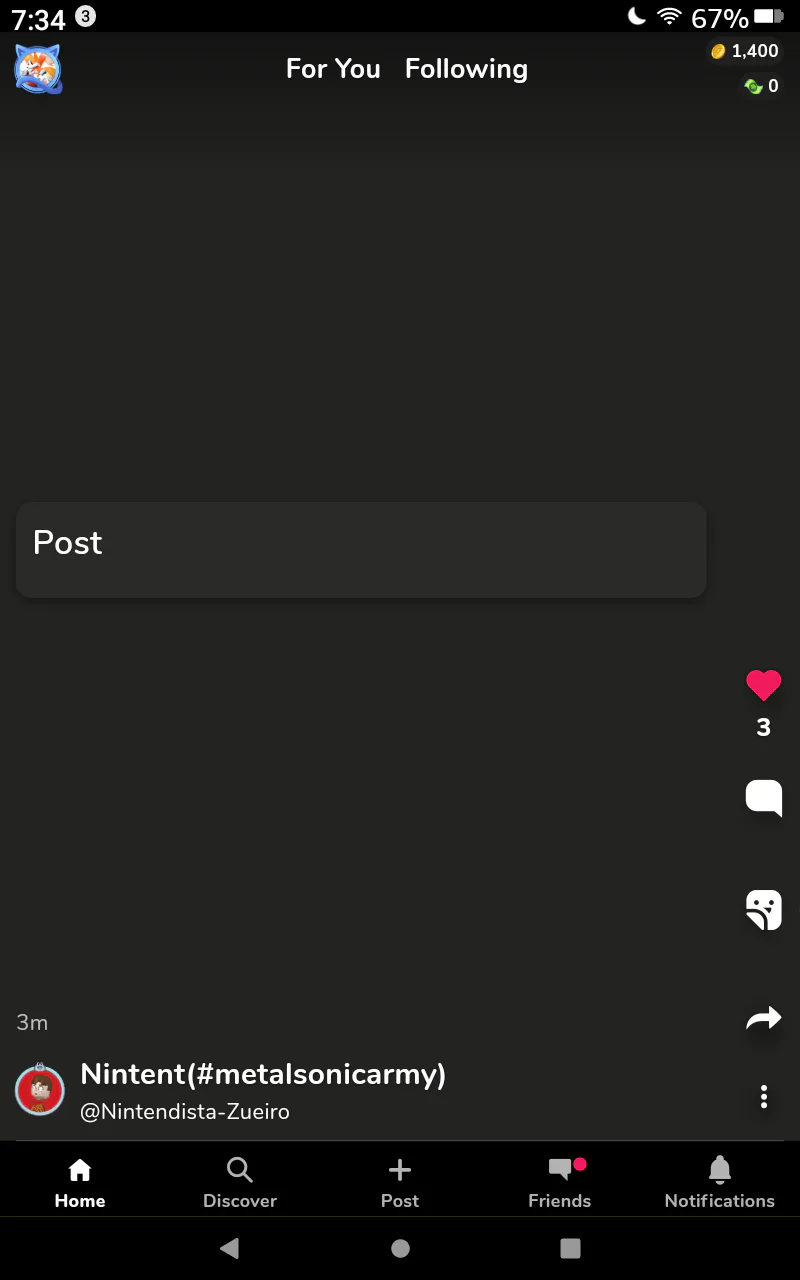The image size is (800, 1280).
Task: Open Nintent(#metalsonicarmy) author profile
Action: coord(263,1074)
